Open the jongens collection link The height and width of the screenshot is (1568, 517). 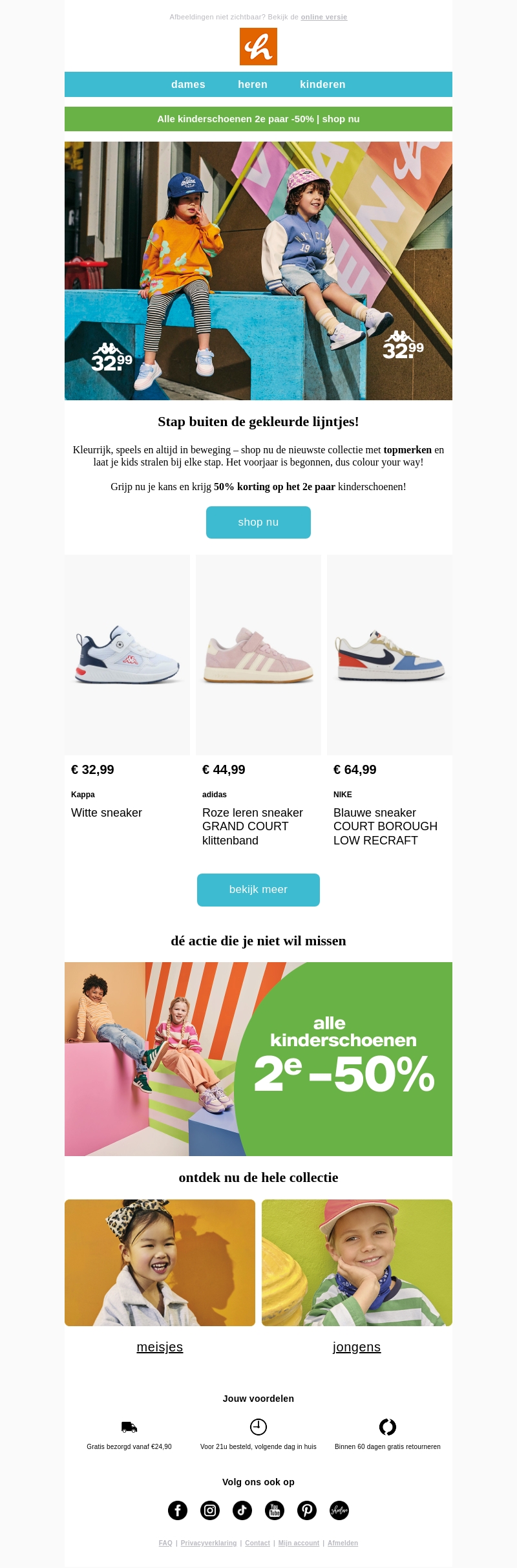(357, 1347)
